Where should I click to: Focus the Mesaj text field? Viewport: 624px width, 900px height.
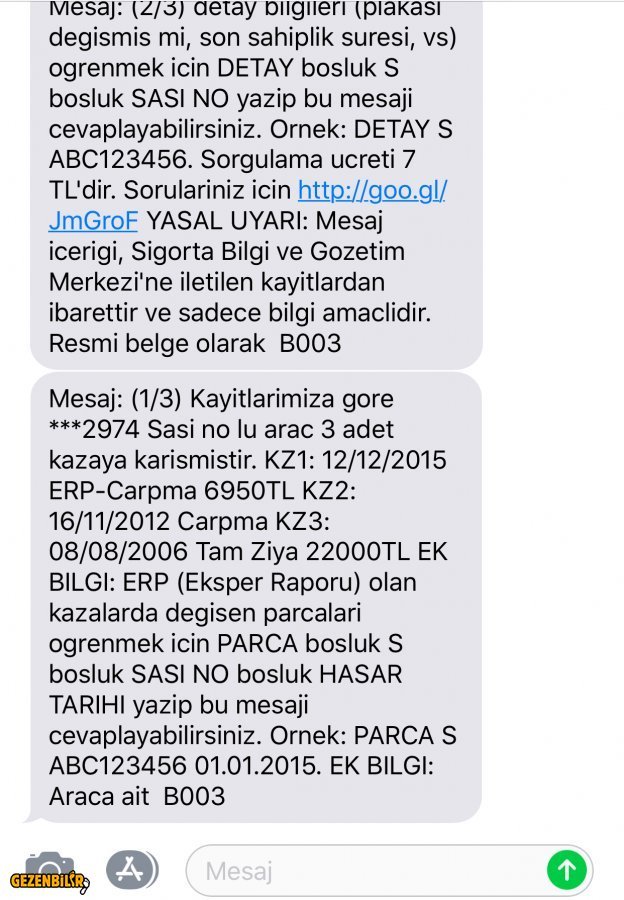360,870
